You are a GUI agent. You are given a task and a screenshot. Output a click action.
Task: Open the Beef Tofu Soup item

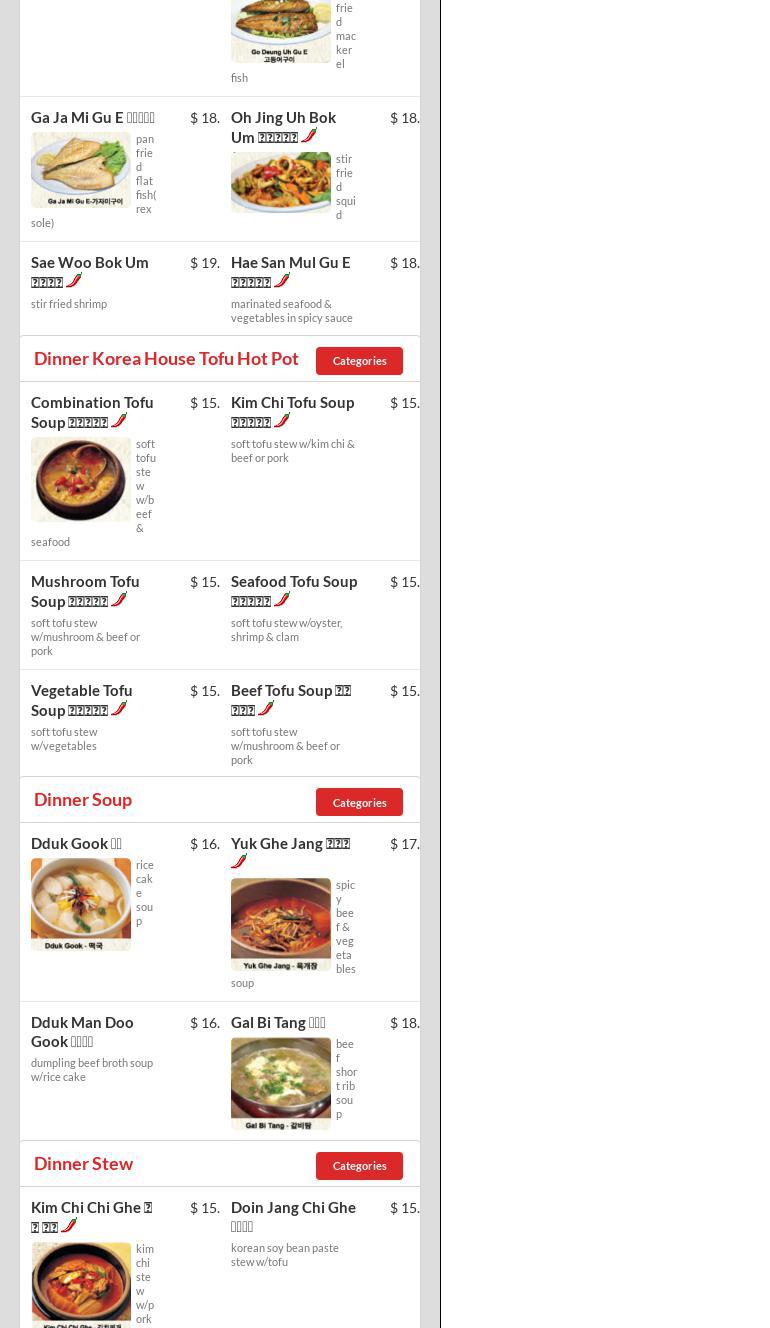290,700
